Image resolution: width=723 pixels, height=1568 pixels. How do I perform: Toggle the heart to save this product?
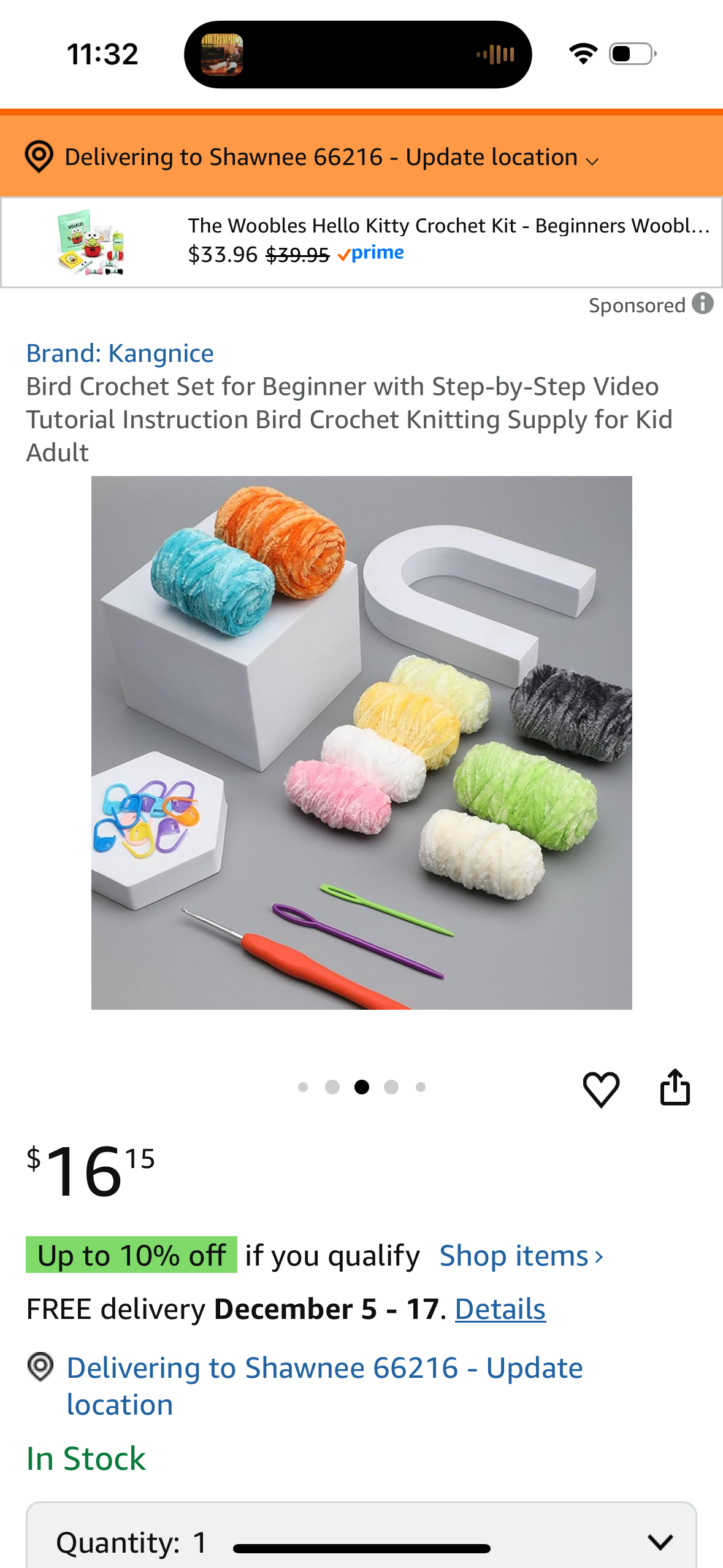pos(602,1087)
